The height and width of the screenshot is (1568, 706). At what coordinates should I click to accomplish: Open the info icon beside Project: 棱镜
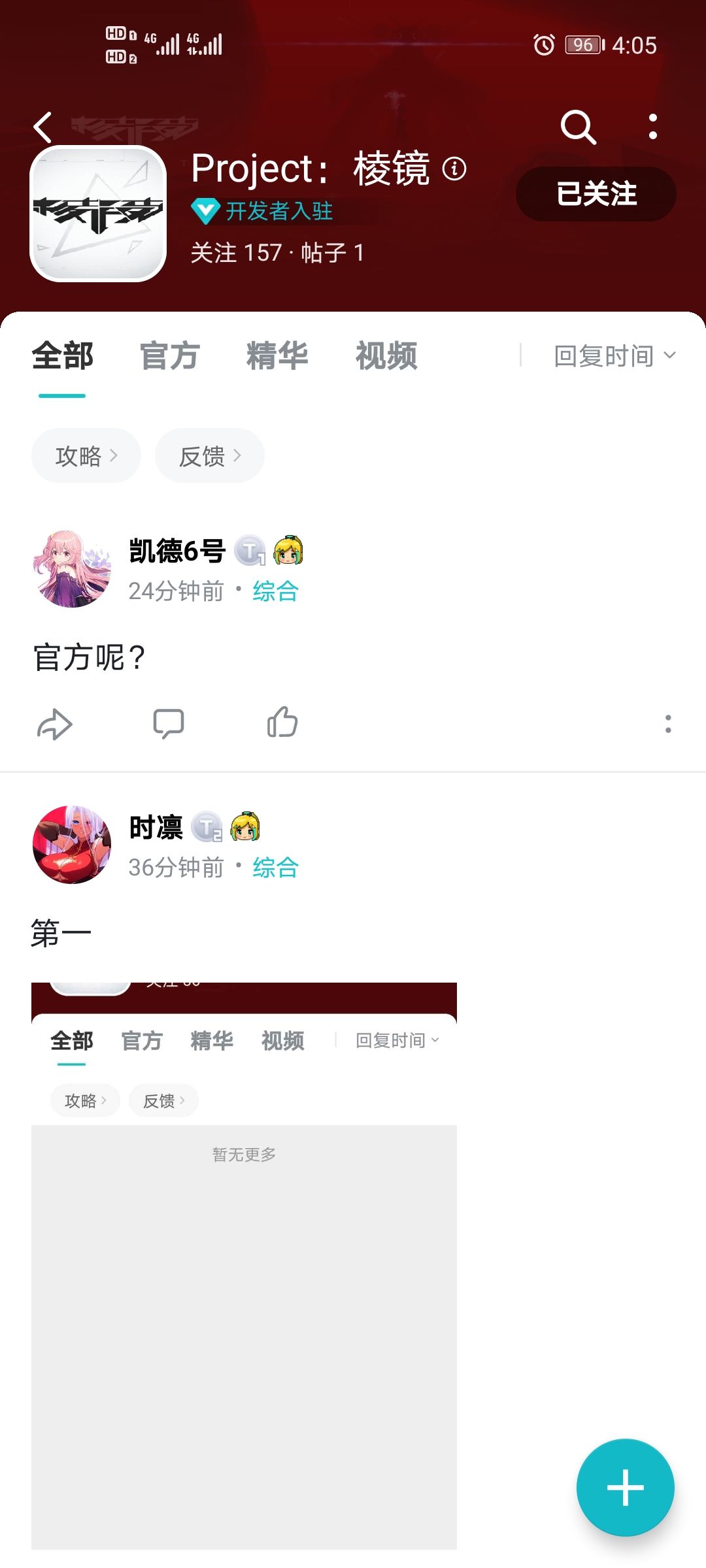(454, 169)
